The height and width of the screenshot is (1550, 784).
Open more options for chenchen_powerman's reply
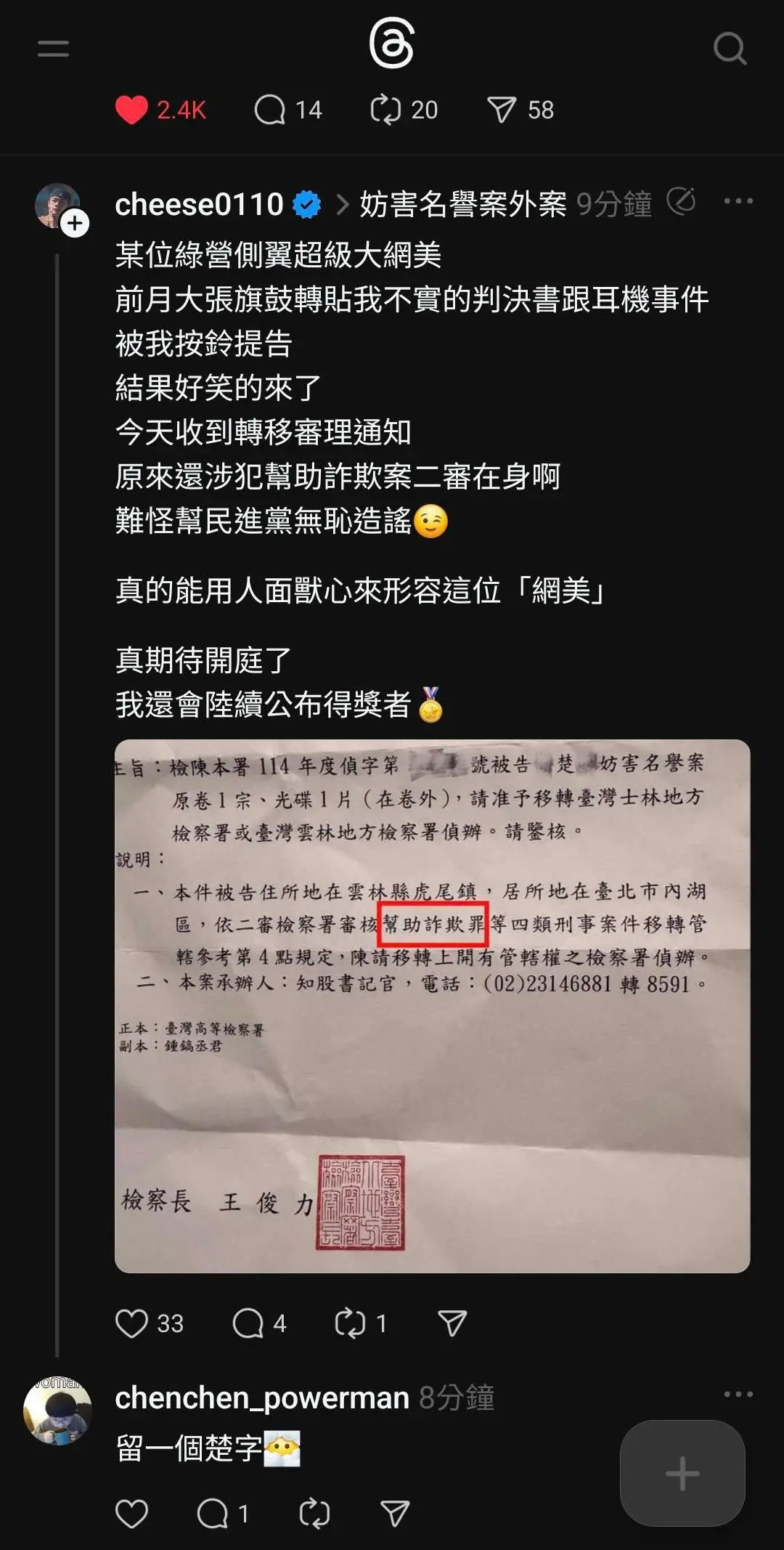(738, 1394)
